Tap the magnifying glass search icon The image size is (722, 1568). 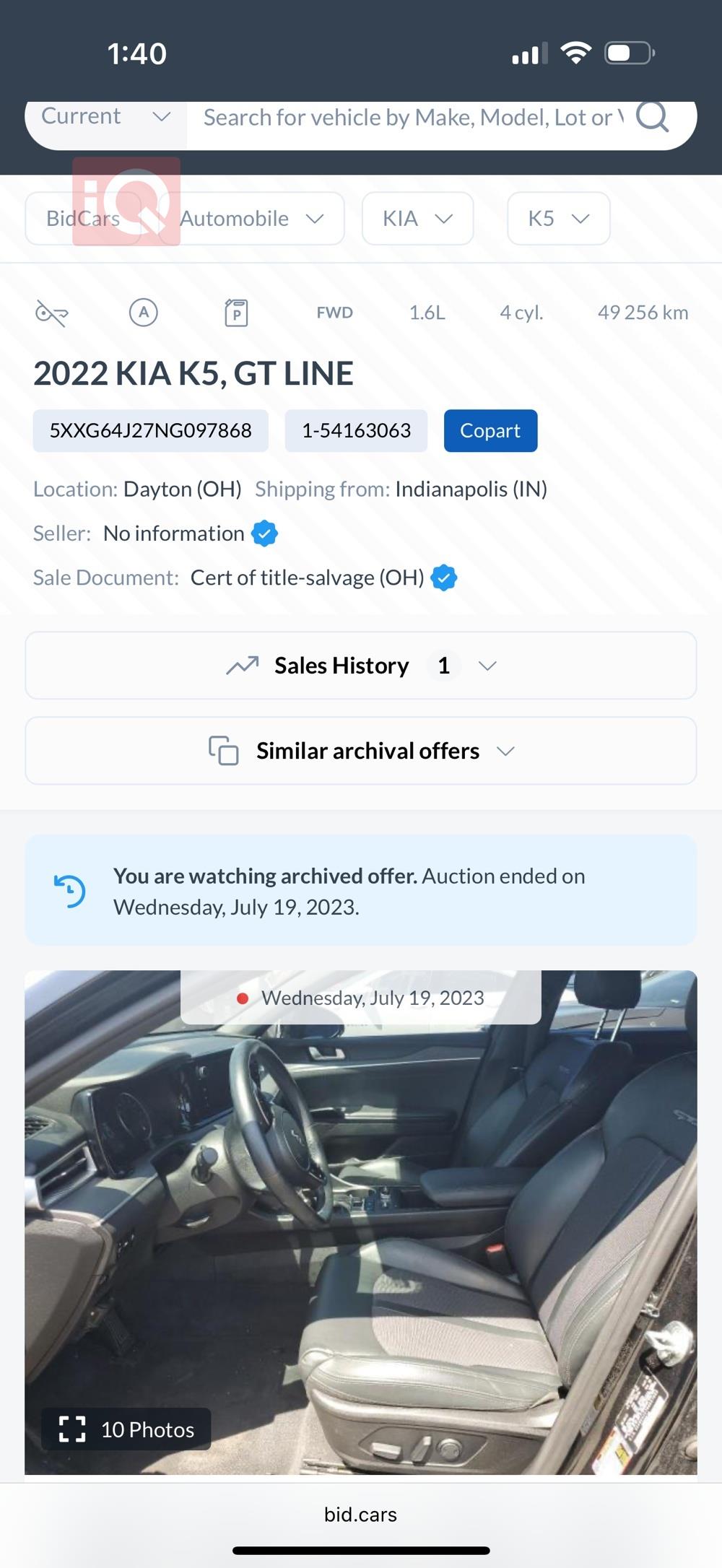click(x=653, y=116)
